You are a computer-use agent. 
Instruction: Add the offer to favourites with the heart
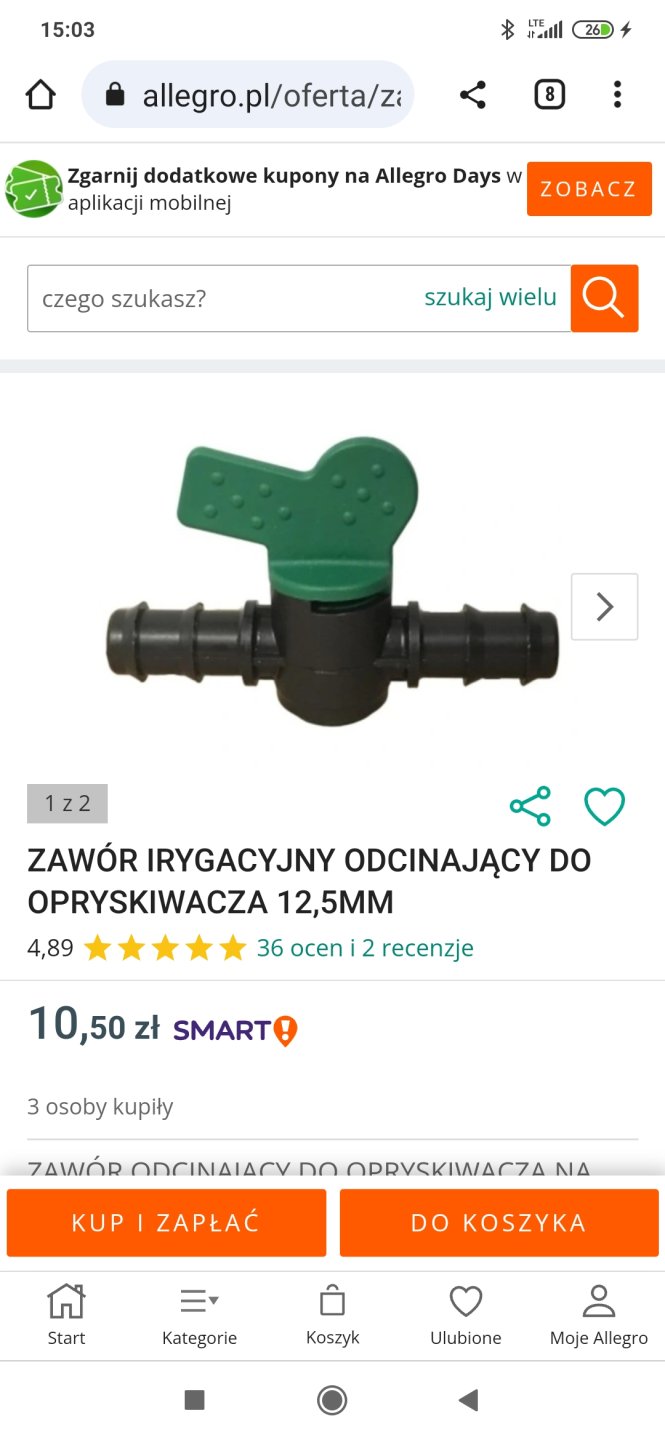pos(604,806)
